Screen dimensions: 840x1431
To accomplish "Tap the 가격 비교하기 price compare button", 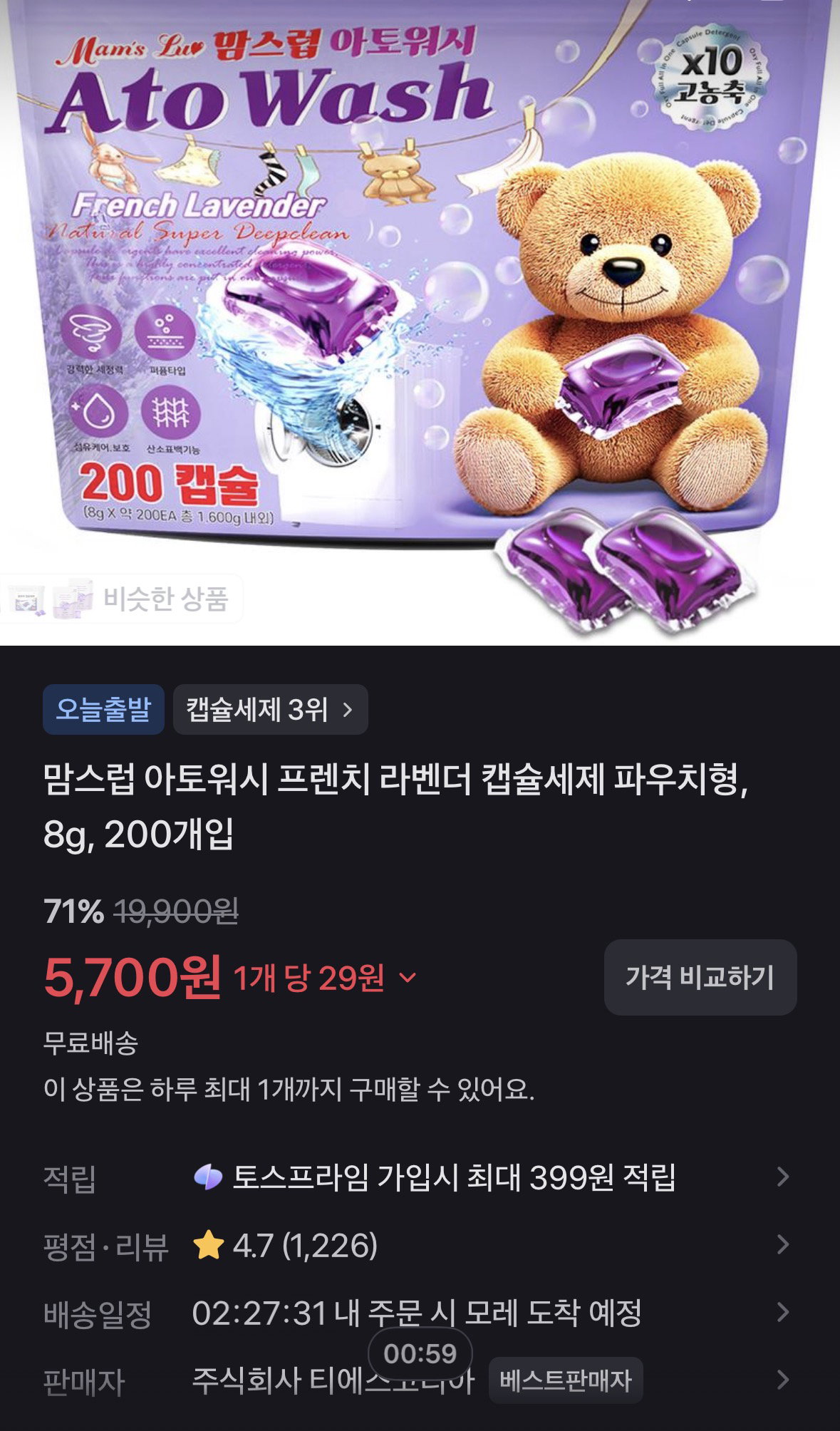I will click(x=700, y=977).
